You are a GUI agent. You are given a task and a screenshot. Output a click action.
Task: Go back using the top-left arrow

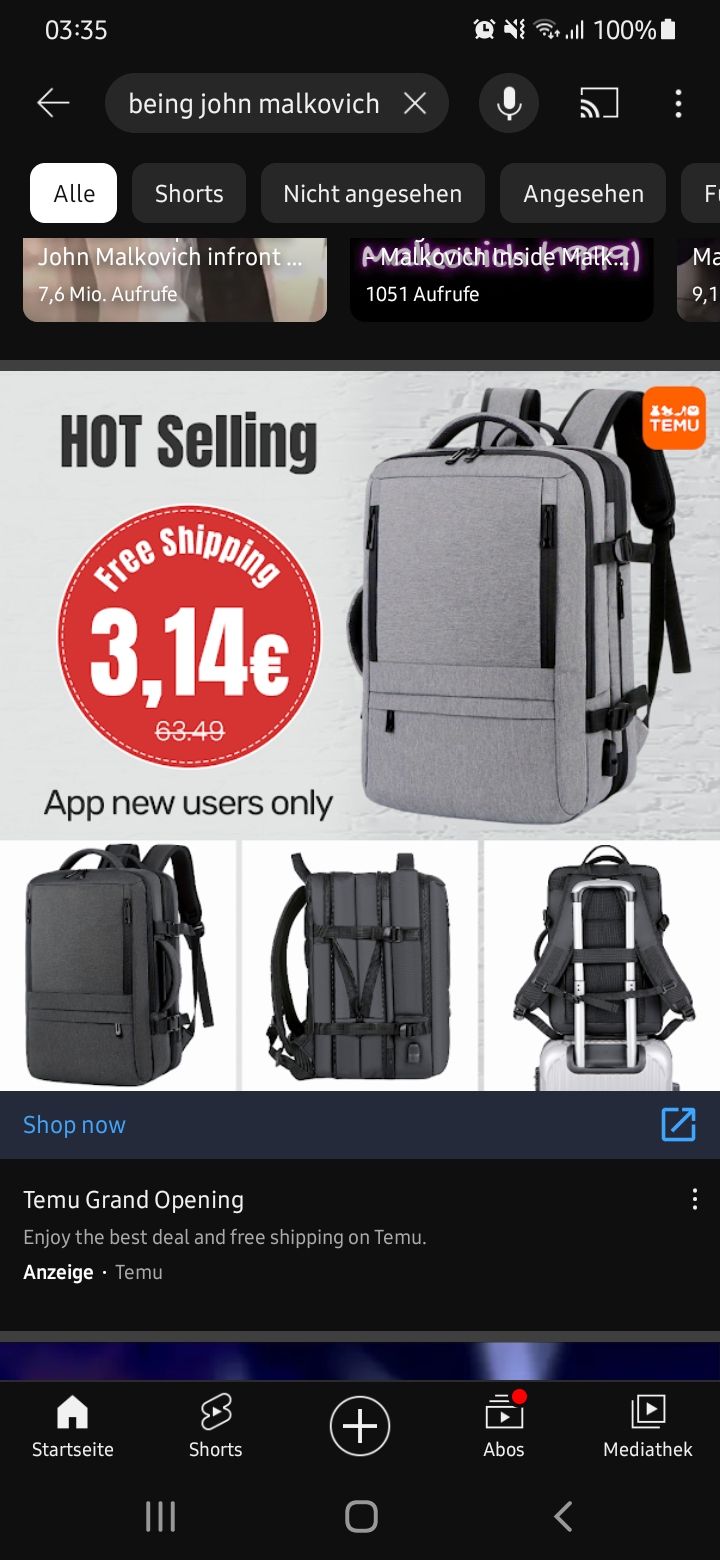[x=53, y=103]
